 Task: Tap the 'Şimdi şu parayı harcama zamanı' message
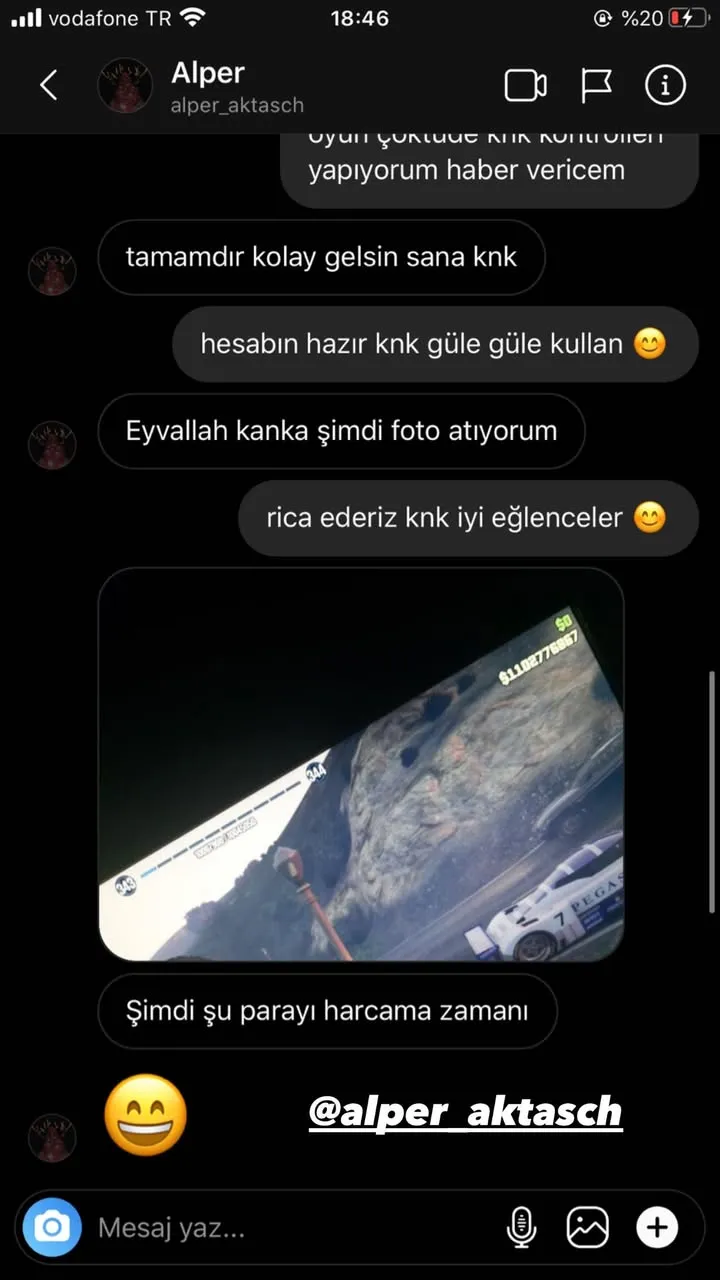pos(328,1011)
